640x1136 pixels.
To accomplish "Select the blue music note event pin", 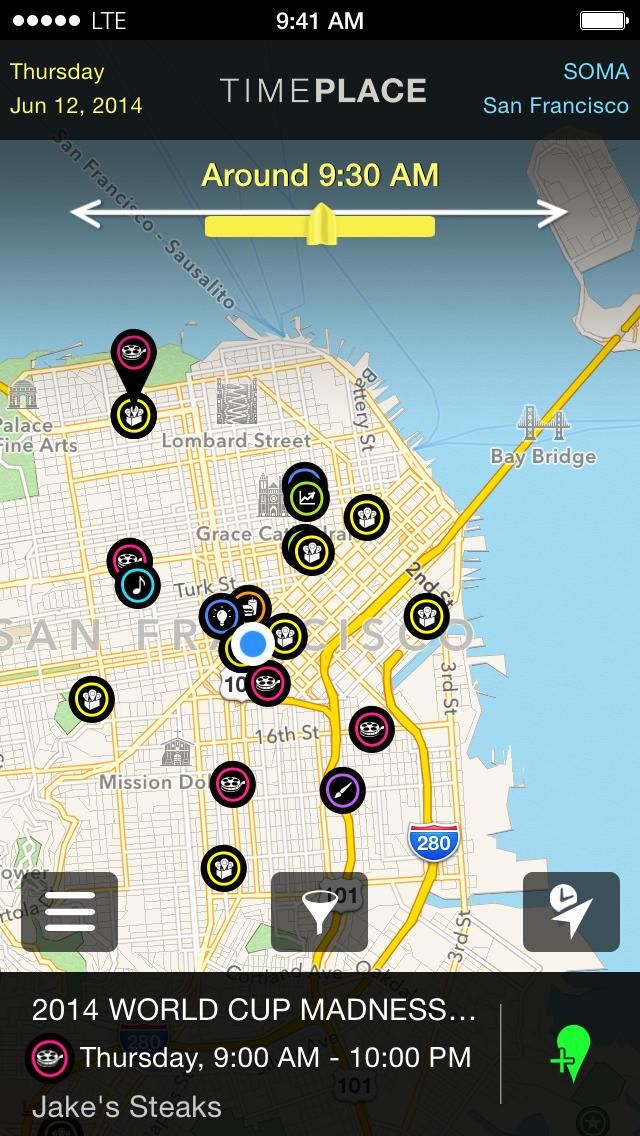I will pyautogui.click(x=138, y=585).
